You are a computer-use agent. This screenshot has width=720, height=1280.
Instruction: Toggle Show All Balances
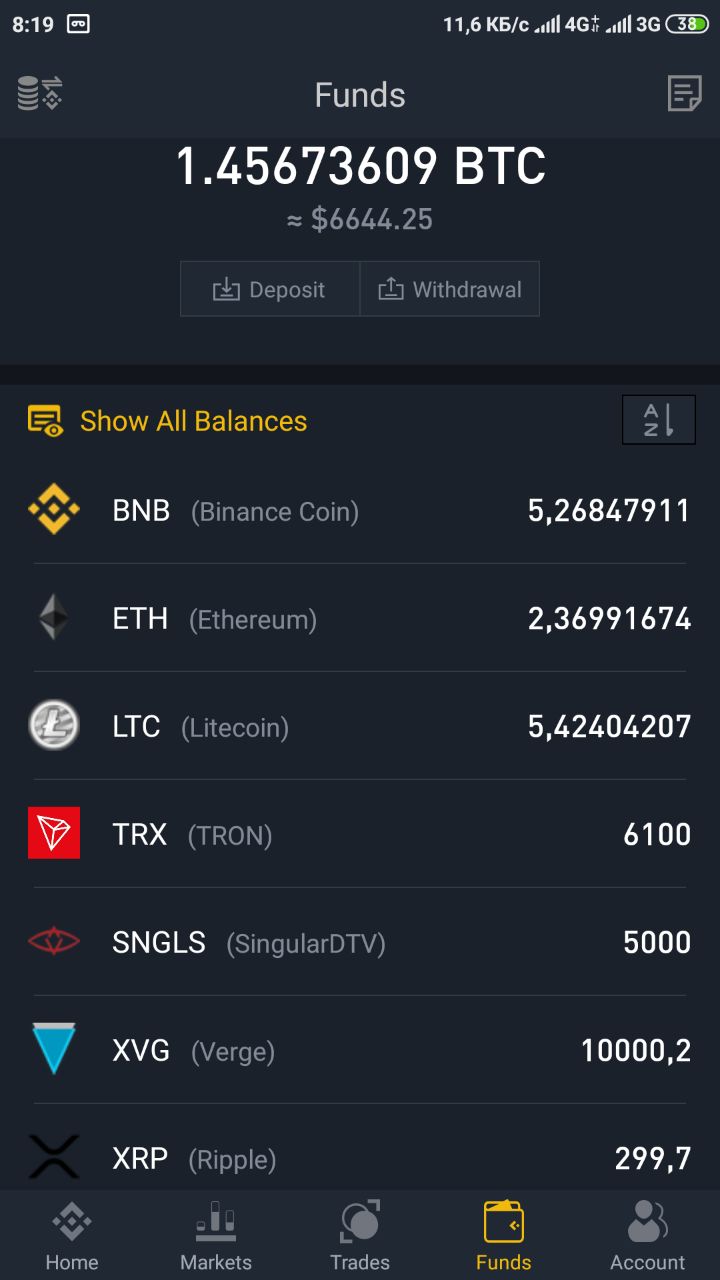point(167,421)
